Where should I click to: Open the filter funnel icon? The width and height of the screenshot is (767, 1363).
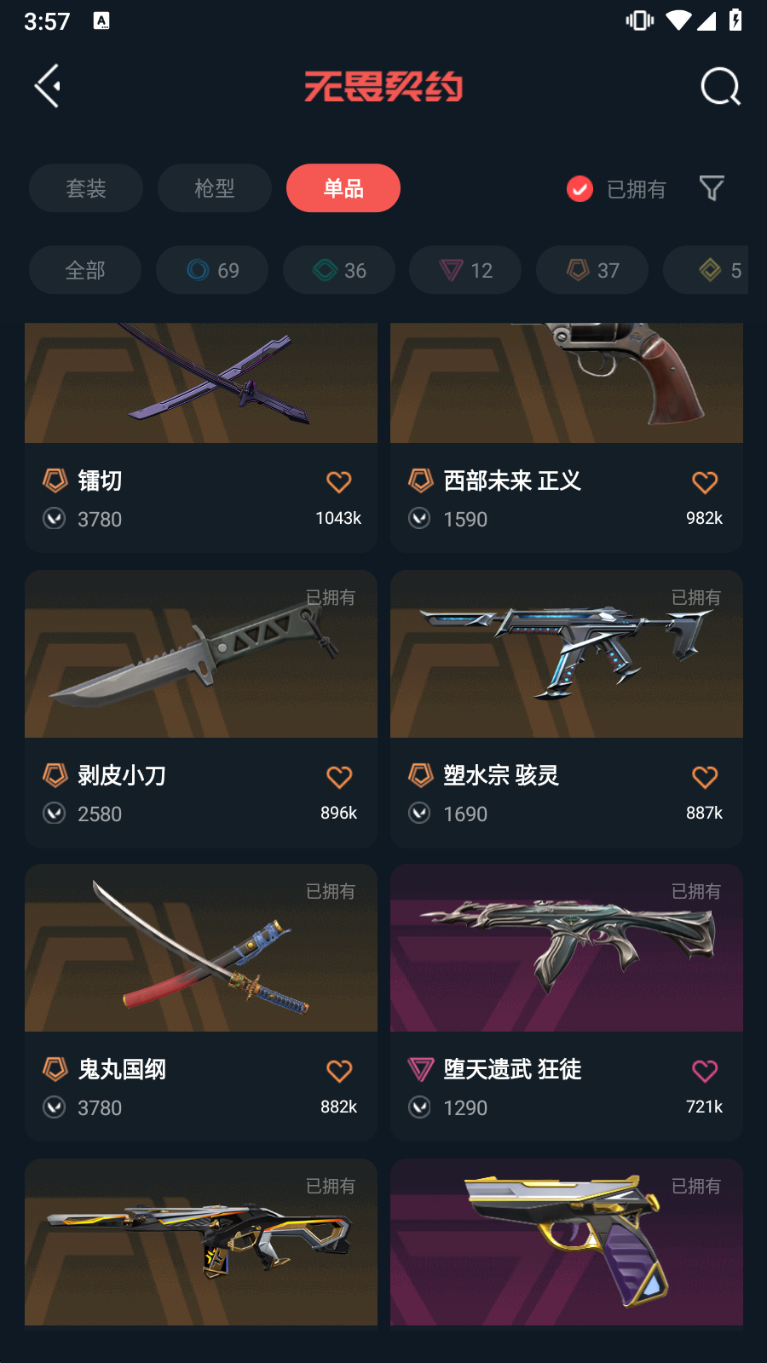pyautogui.click(x=711, y=188)
